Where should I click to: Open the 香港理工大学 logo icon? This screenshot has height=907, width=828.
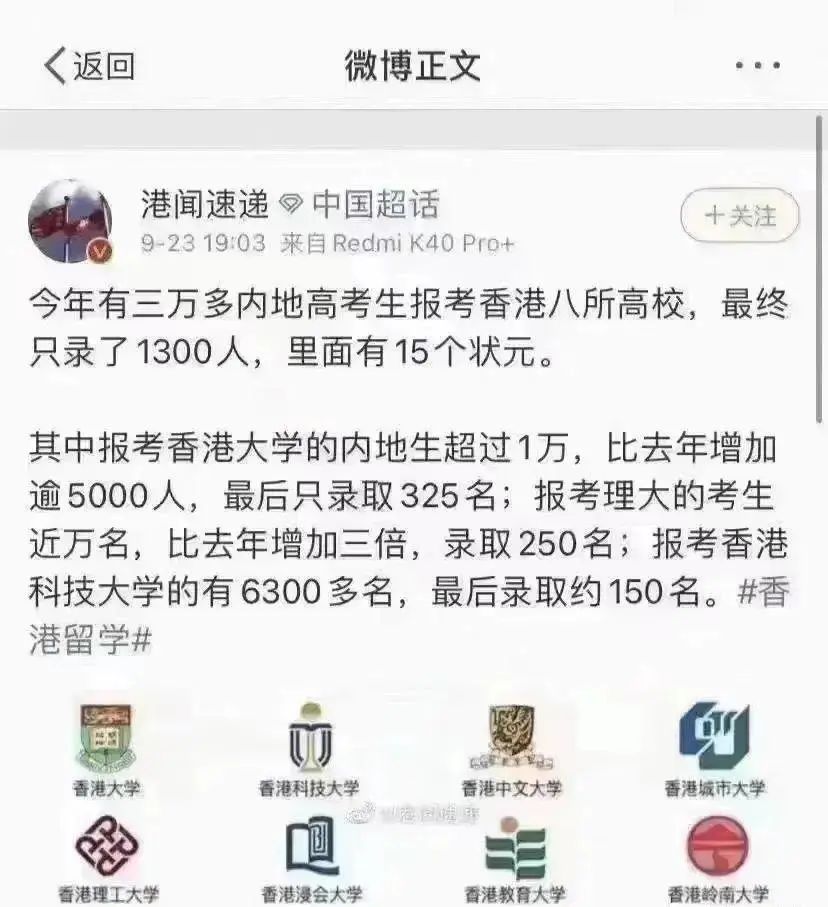click(105, 845)
